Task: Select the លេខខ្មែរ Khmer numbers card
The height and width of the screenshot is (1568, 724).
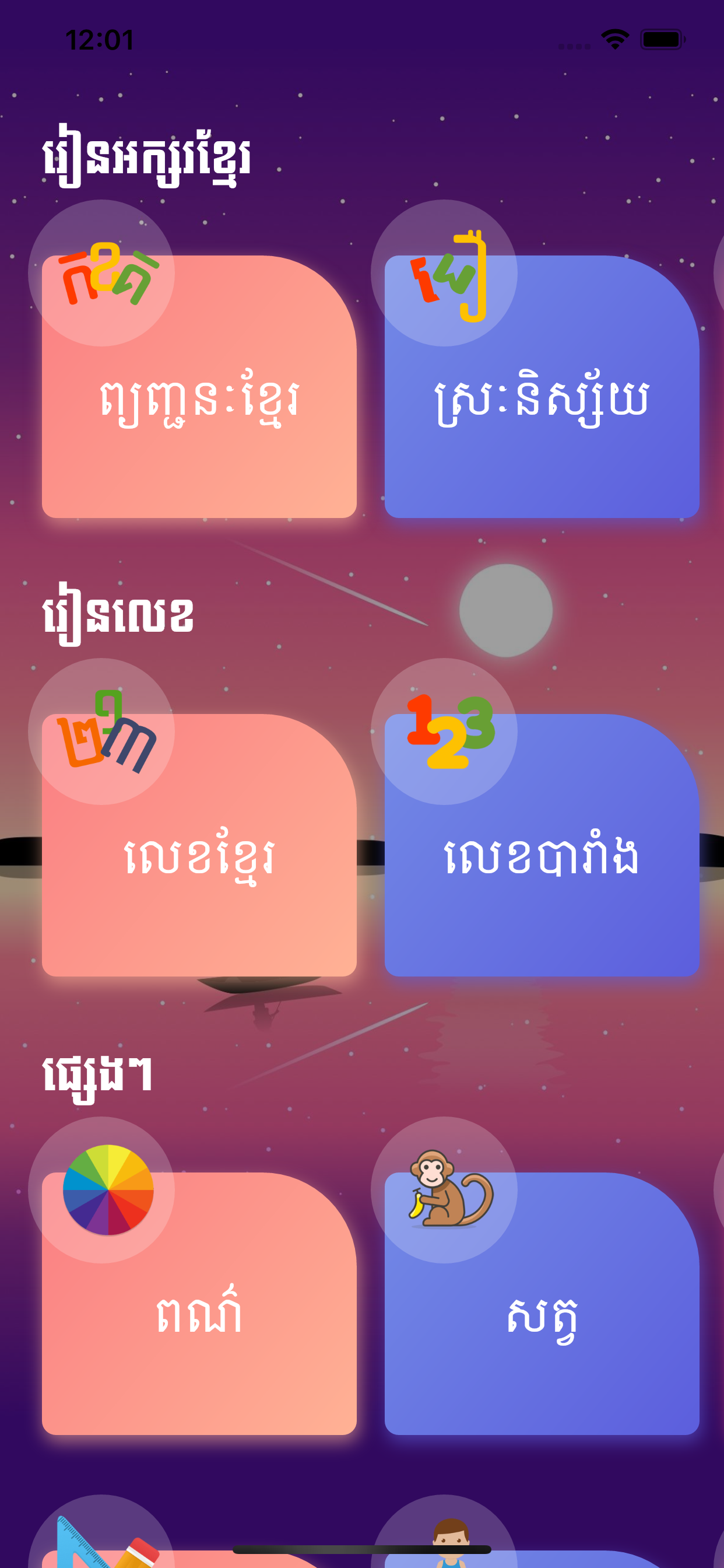Action: tap(201, 858)
